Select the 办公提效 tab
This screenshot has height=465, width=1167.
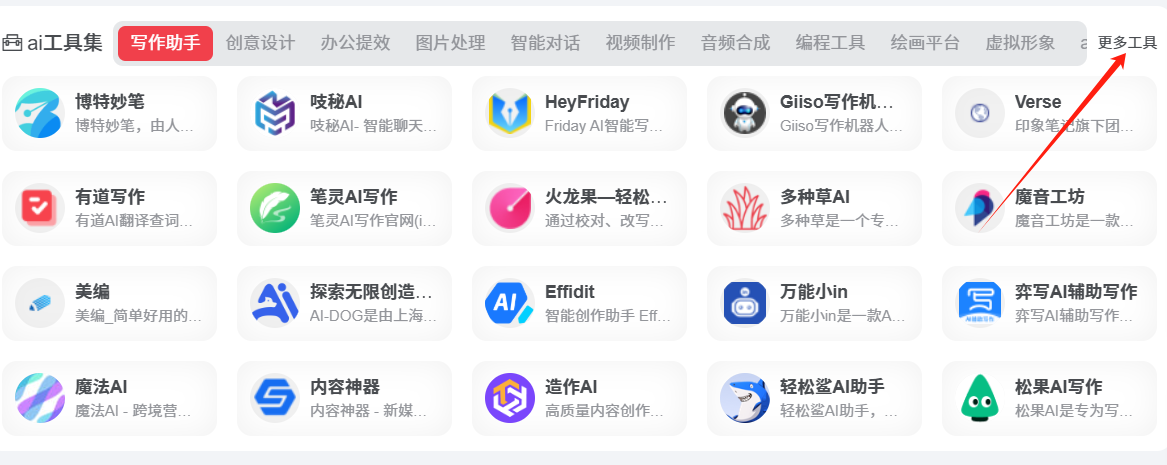click(x=355, y=43)
